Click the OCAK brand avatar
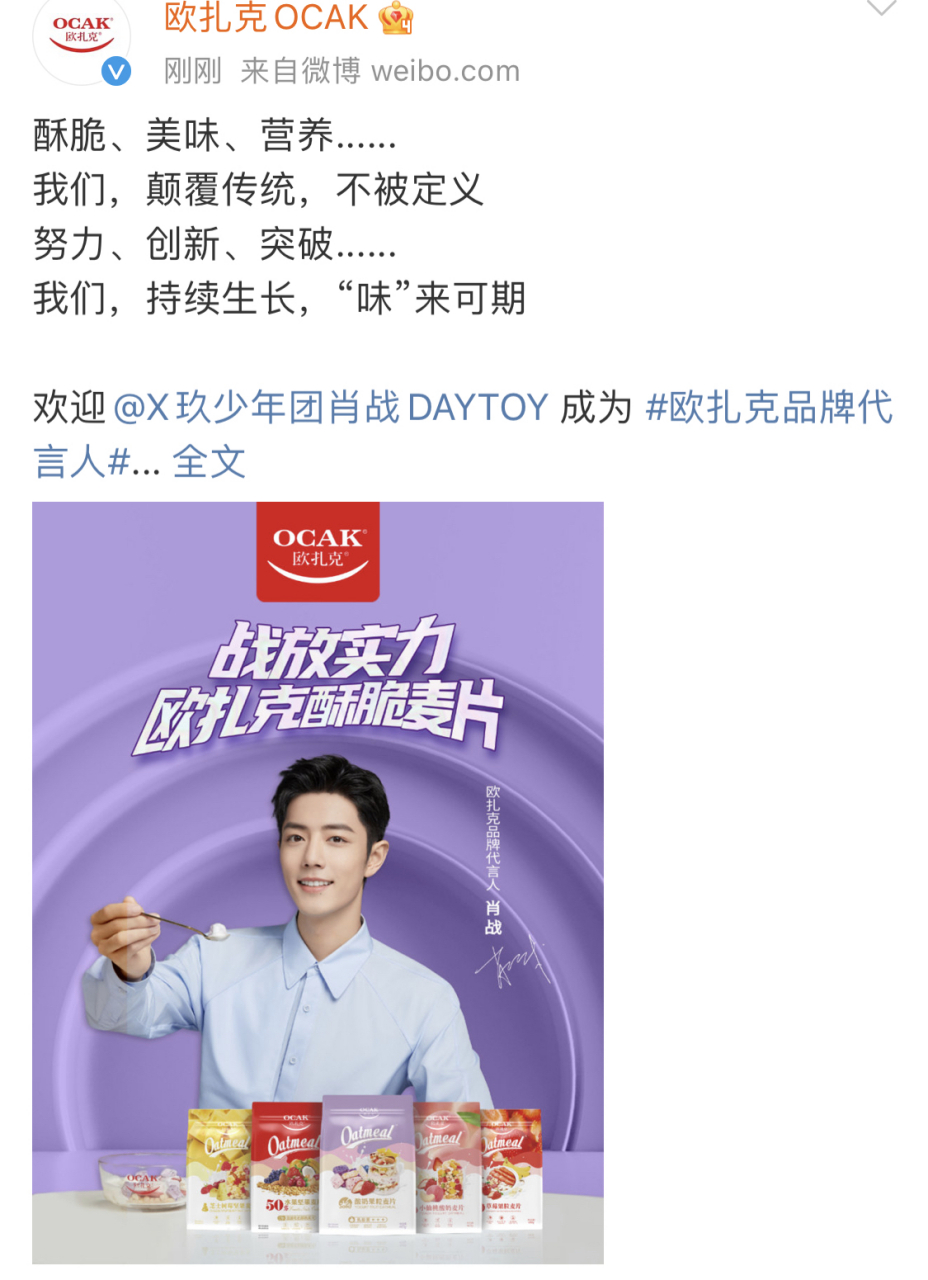Screen dimensions: 928x1280 tap(80, 40)
